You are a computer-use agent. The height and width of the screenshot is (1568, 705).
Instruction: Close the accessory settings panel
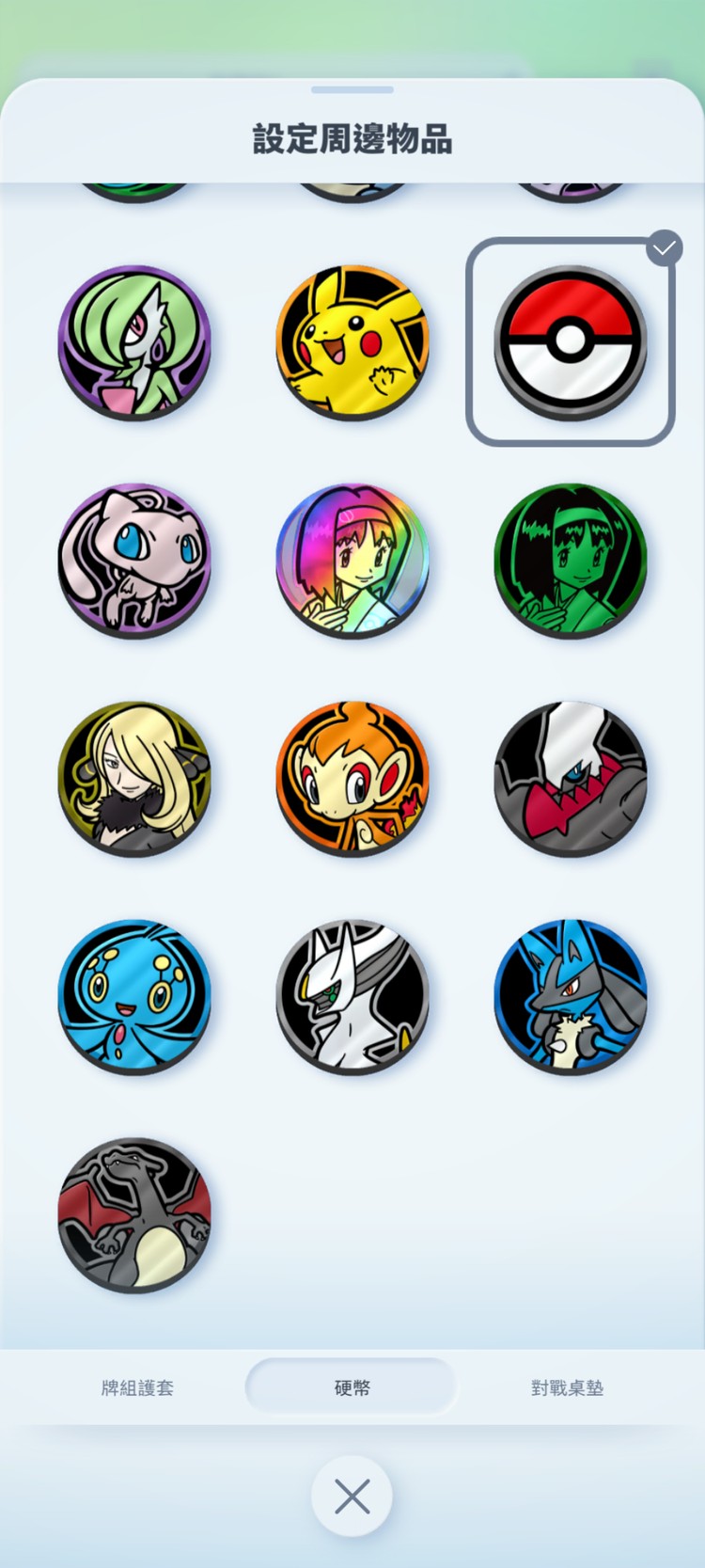tap(352, 1497)
